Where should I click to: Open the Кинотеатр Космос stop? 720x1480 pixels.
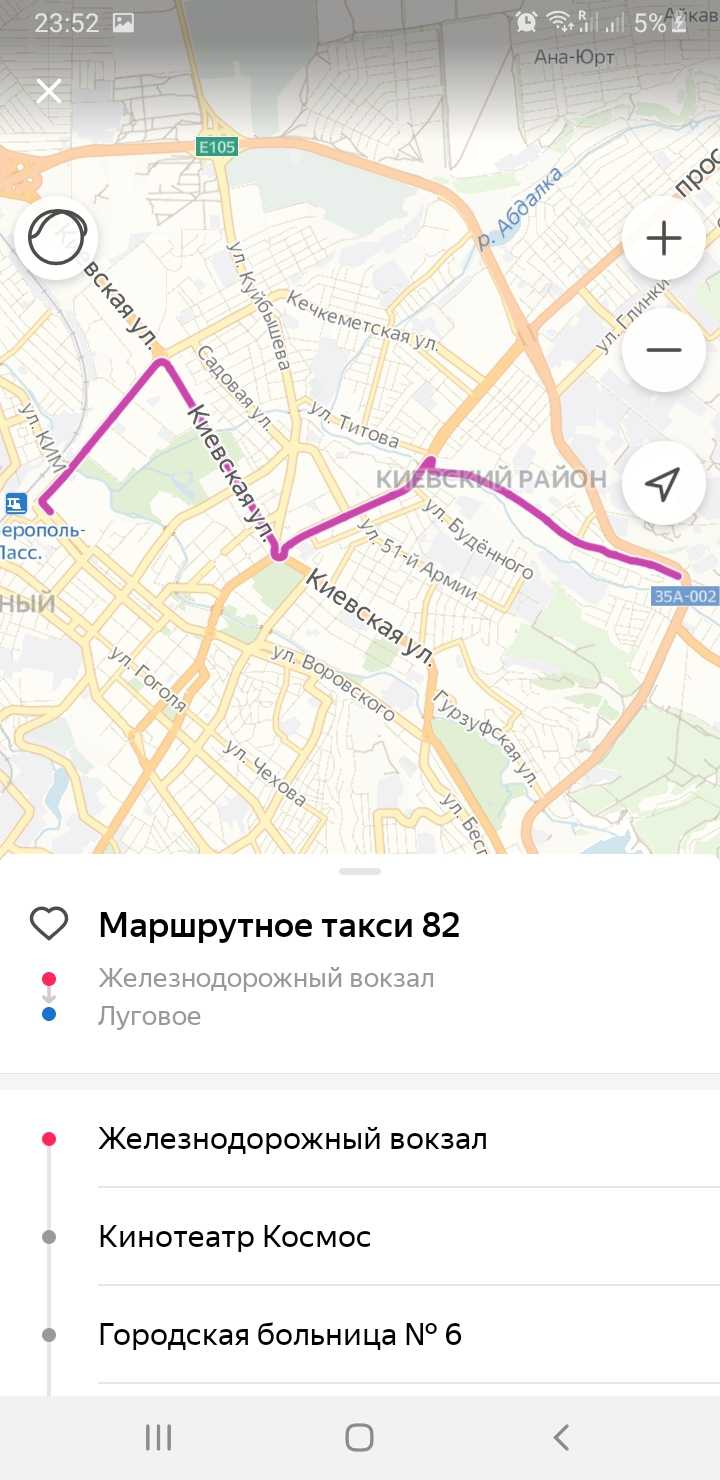click(235, 1237)
